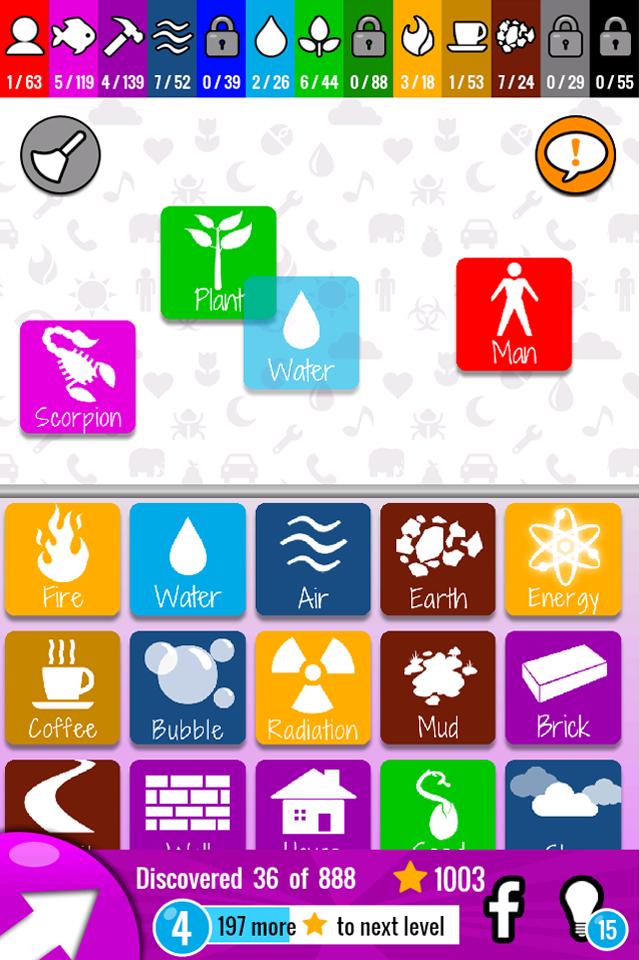
Task: Open the flame category tab
Action: point(418,46)
